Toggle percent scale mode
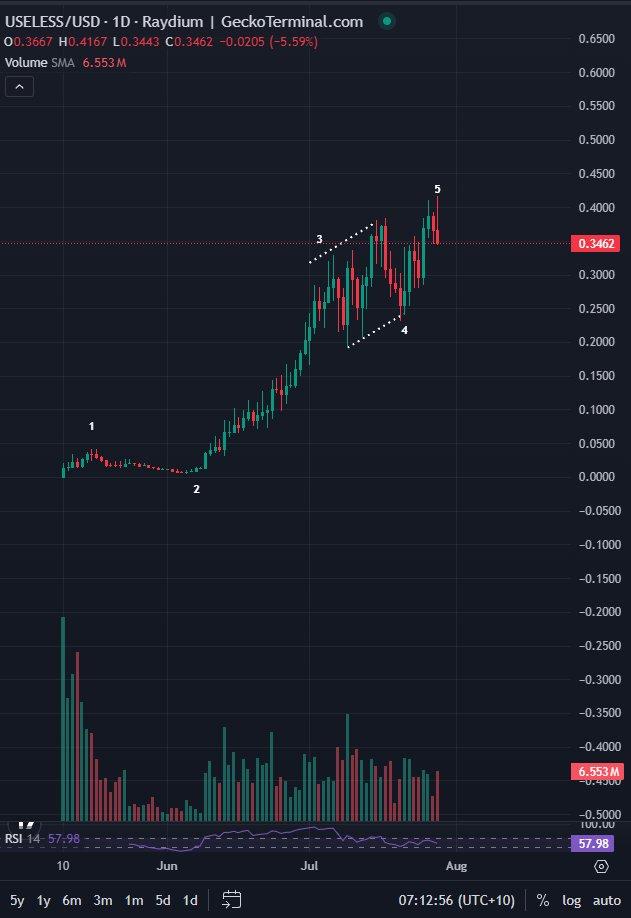 point(543,899)
